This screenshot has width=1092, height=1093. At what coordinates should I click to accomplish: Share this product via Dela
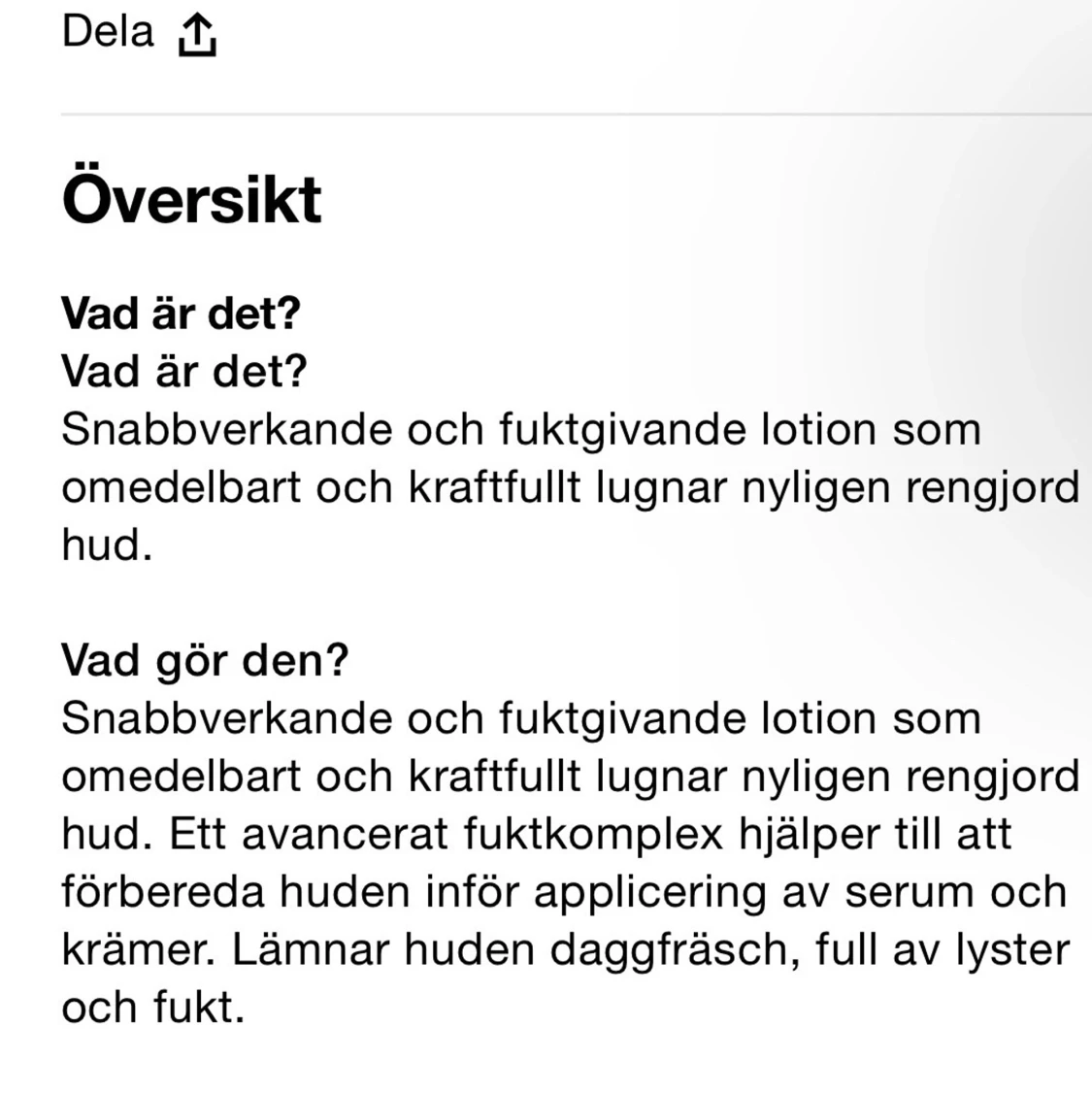coord(139,34)
